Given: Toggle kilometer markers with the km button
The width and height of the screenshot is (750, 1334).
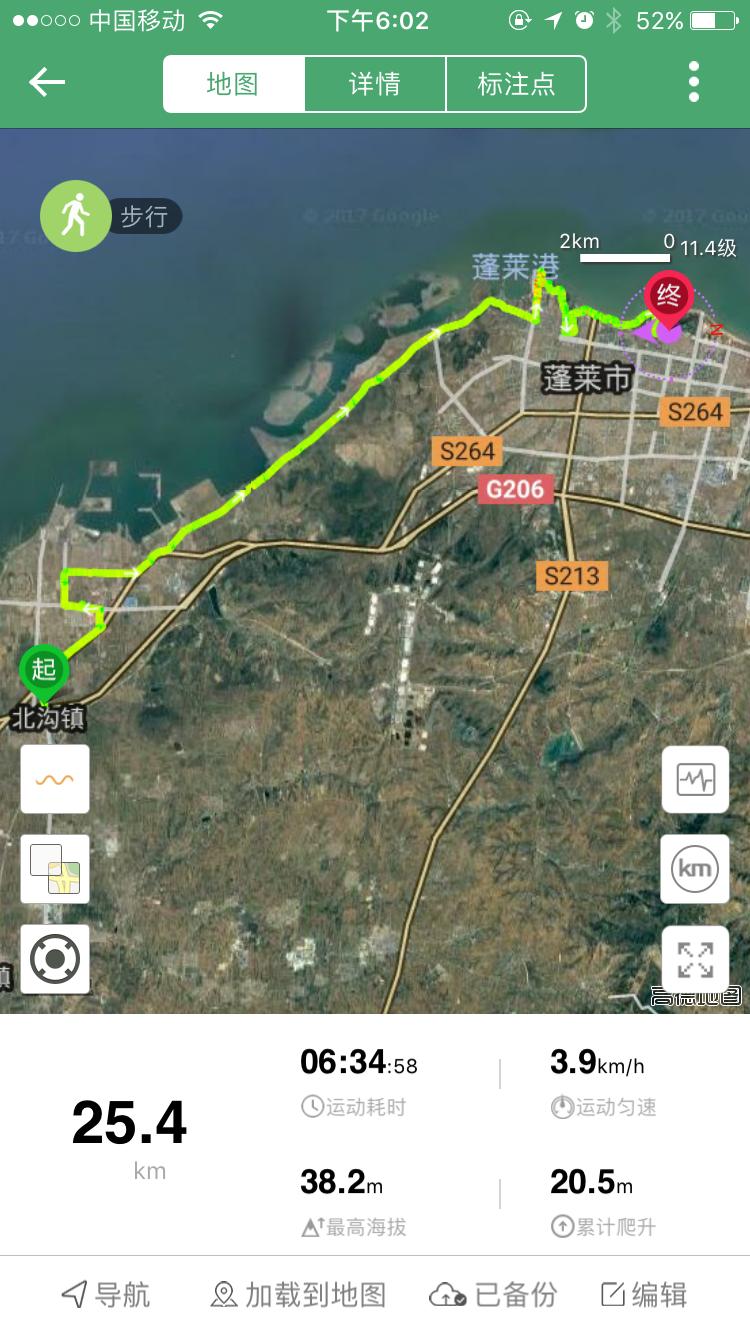Looking at the screenshot, I should 695,869.
